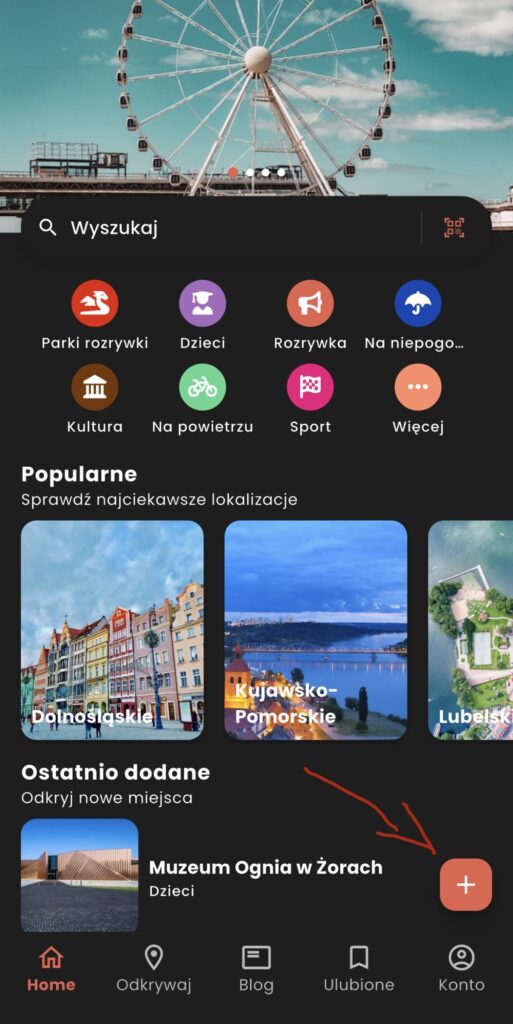Select the Na powietrzu bicycle category
The image size is (513, 1024).
pyautogui.click(x=202, y=400)
